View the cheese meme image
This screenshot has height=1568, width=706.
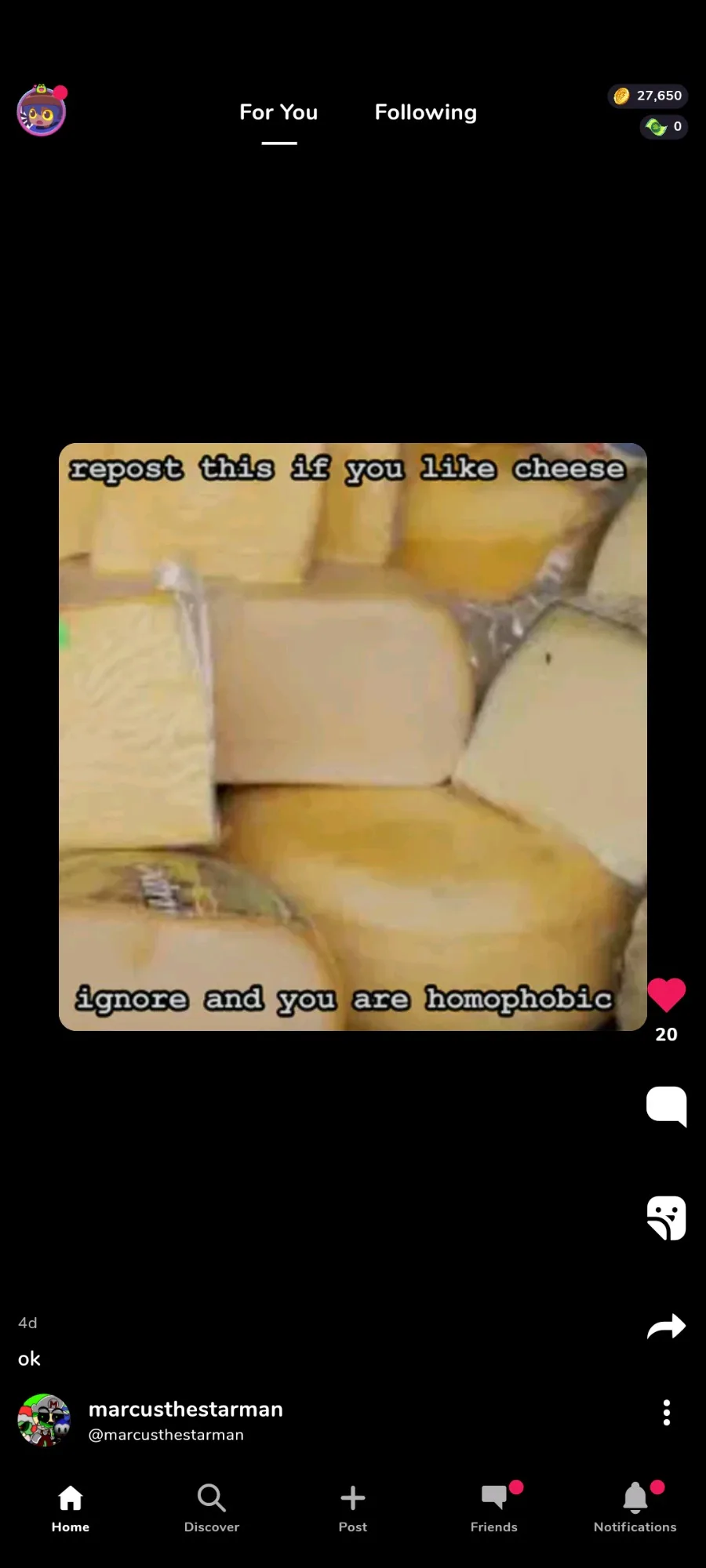click(353, 737)
